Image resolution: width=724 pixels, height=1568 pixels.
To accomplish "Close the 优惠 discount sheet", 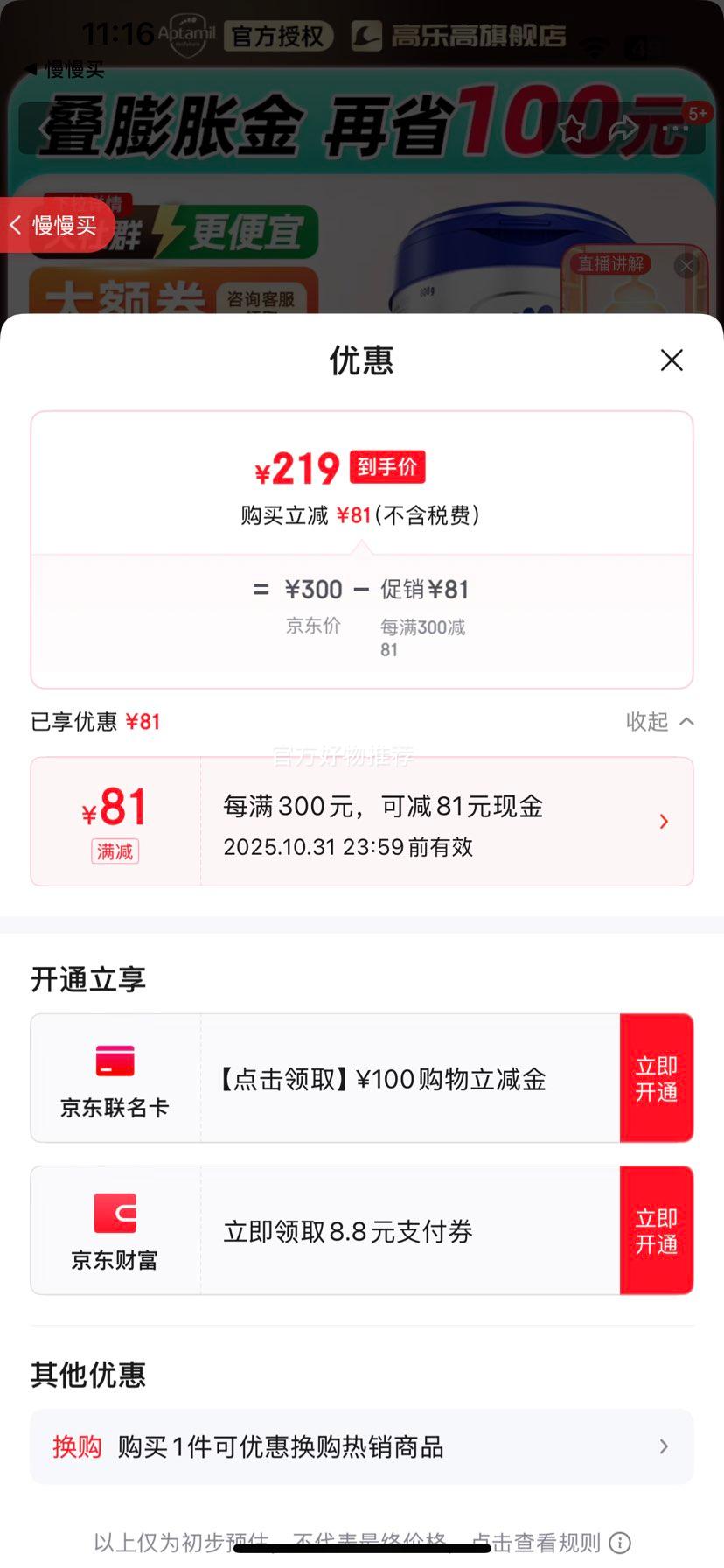I will click(672, 360).
